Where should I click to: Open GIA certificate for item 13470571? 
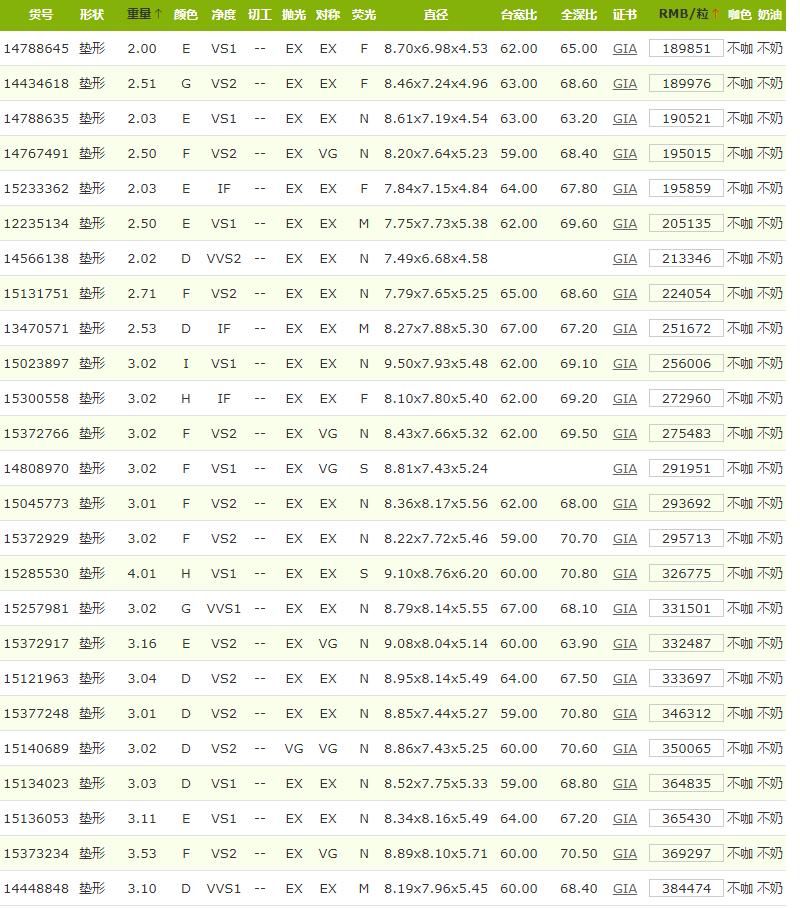[x=624, y=328]
